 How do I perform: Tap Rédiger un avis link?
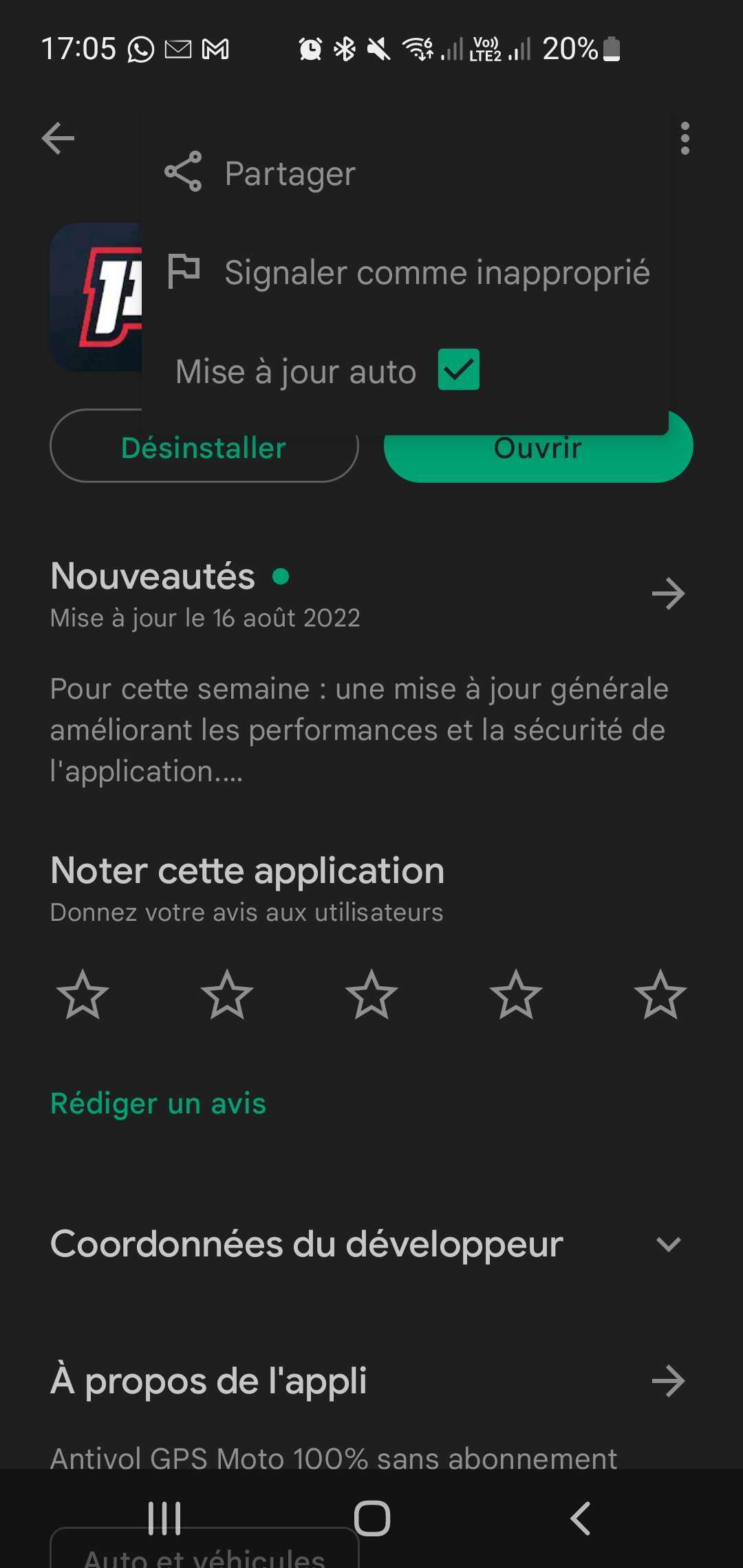[x=158, y=1104]
